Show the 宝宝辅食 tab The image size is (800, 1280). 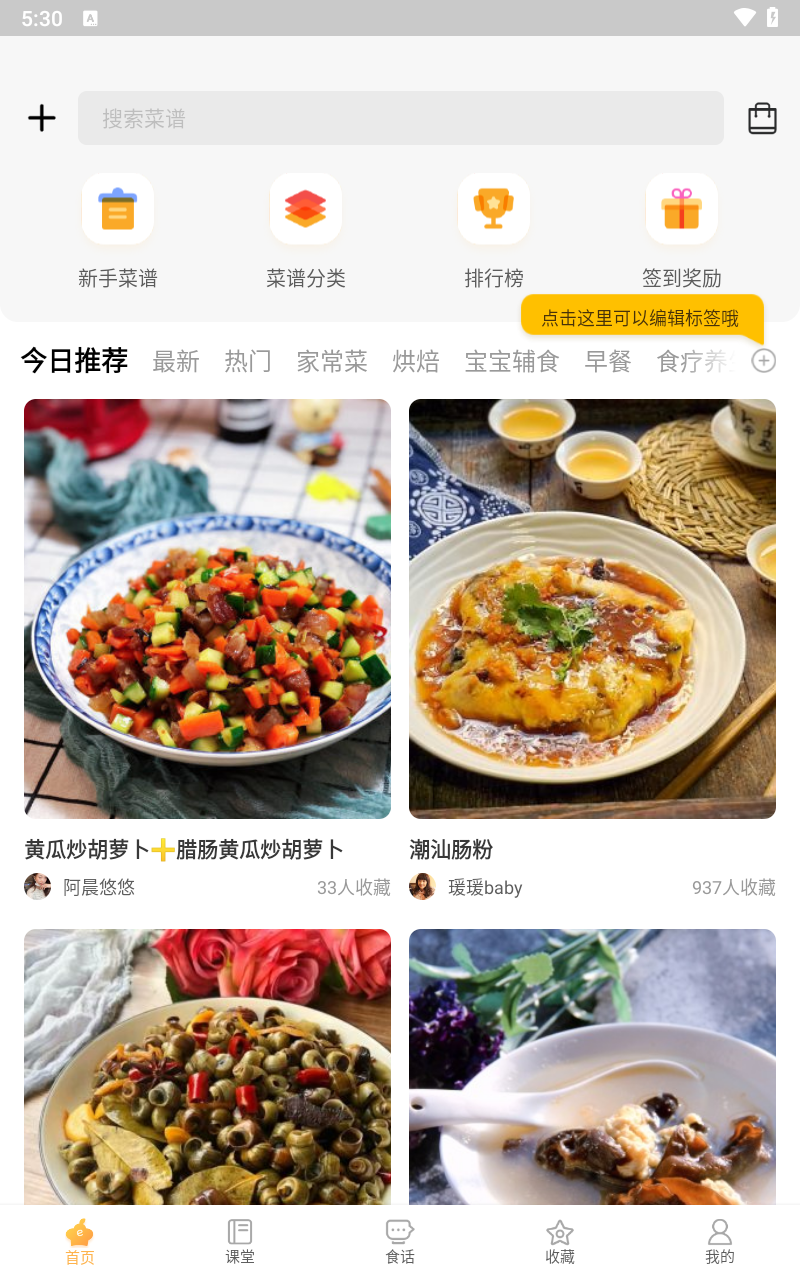tap(512, 361)
